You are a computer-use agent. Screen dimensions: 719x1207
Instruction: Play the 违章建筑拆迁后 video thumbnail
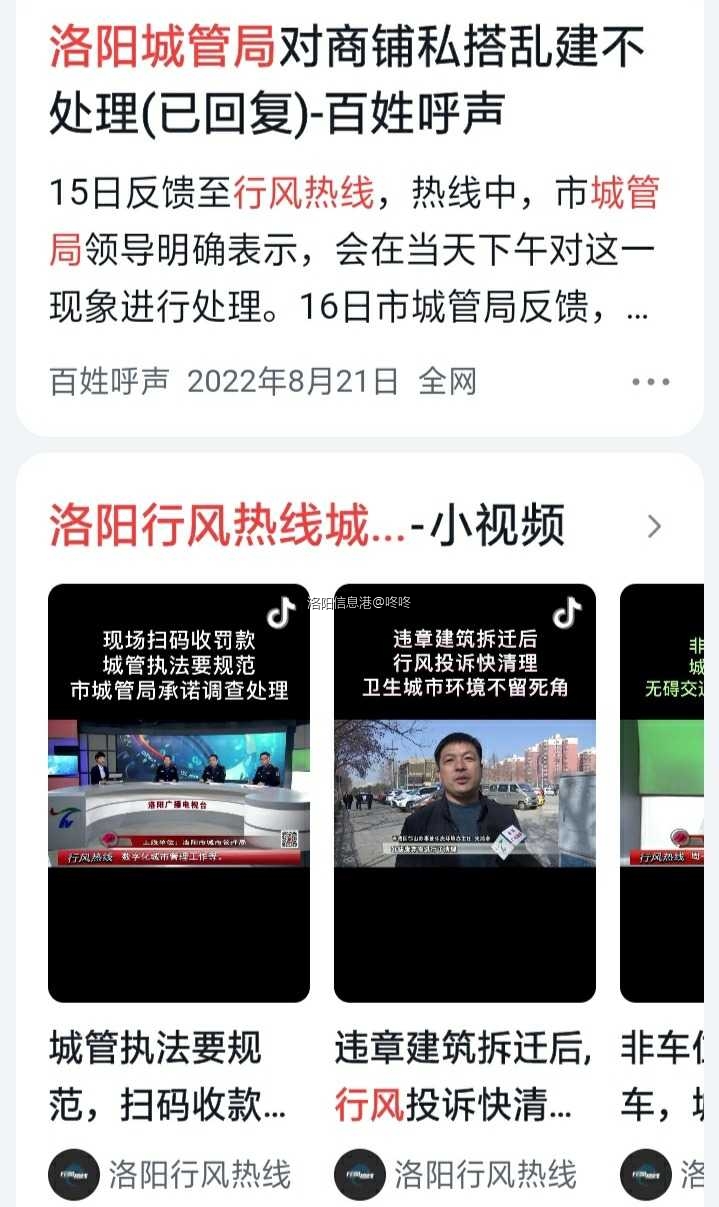(465, 792)
